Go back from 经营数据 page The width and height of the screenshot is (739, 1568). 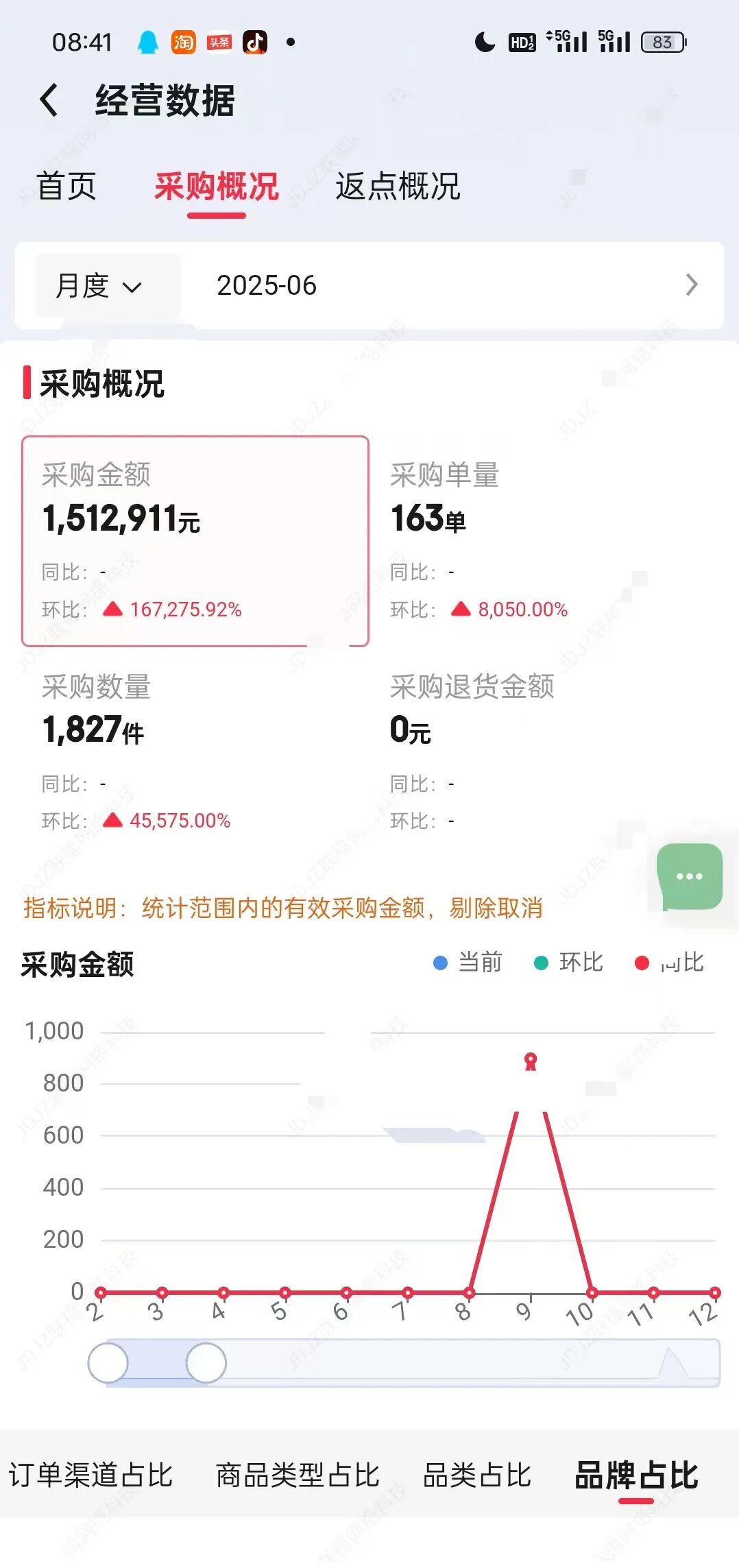pyautogui.click(x=49, y=101)
